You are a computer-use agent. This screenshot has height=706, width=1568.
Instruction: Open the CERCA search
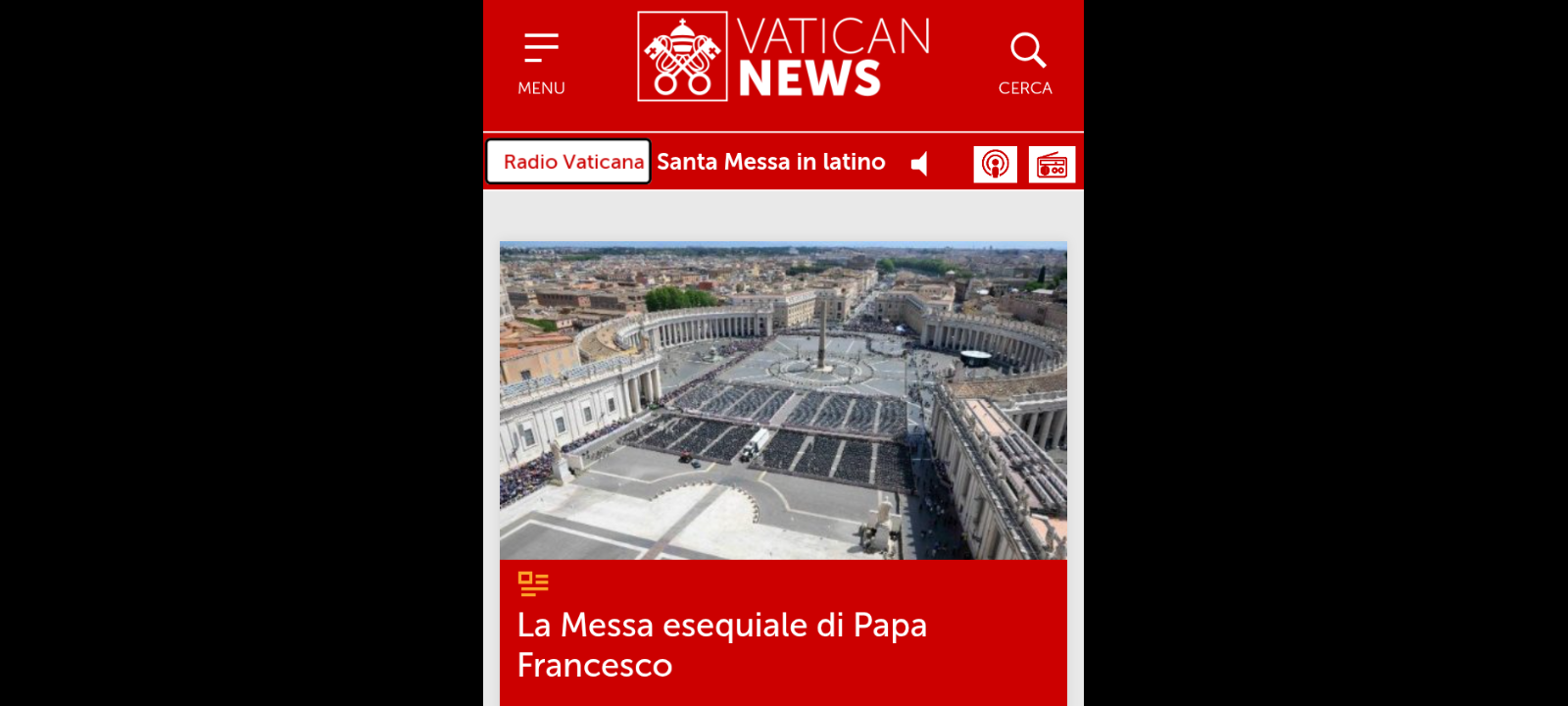(x=1026, y=63)
